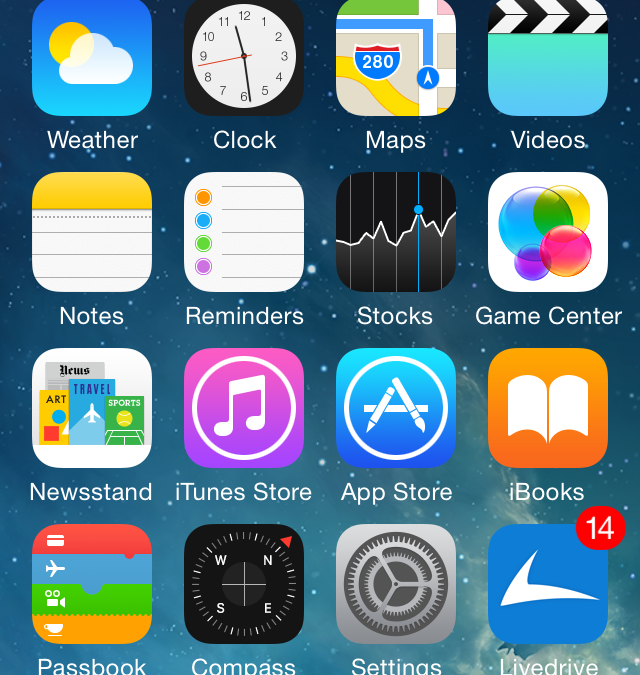Viewport: 640px width, 675px height.
Task: Launch the Passbook app
Action: click(92, 584)
